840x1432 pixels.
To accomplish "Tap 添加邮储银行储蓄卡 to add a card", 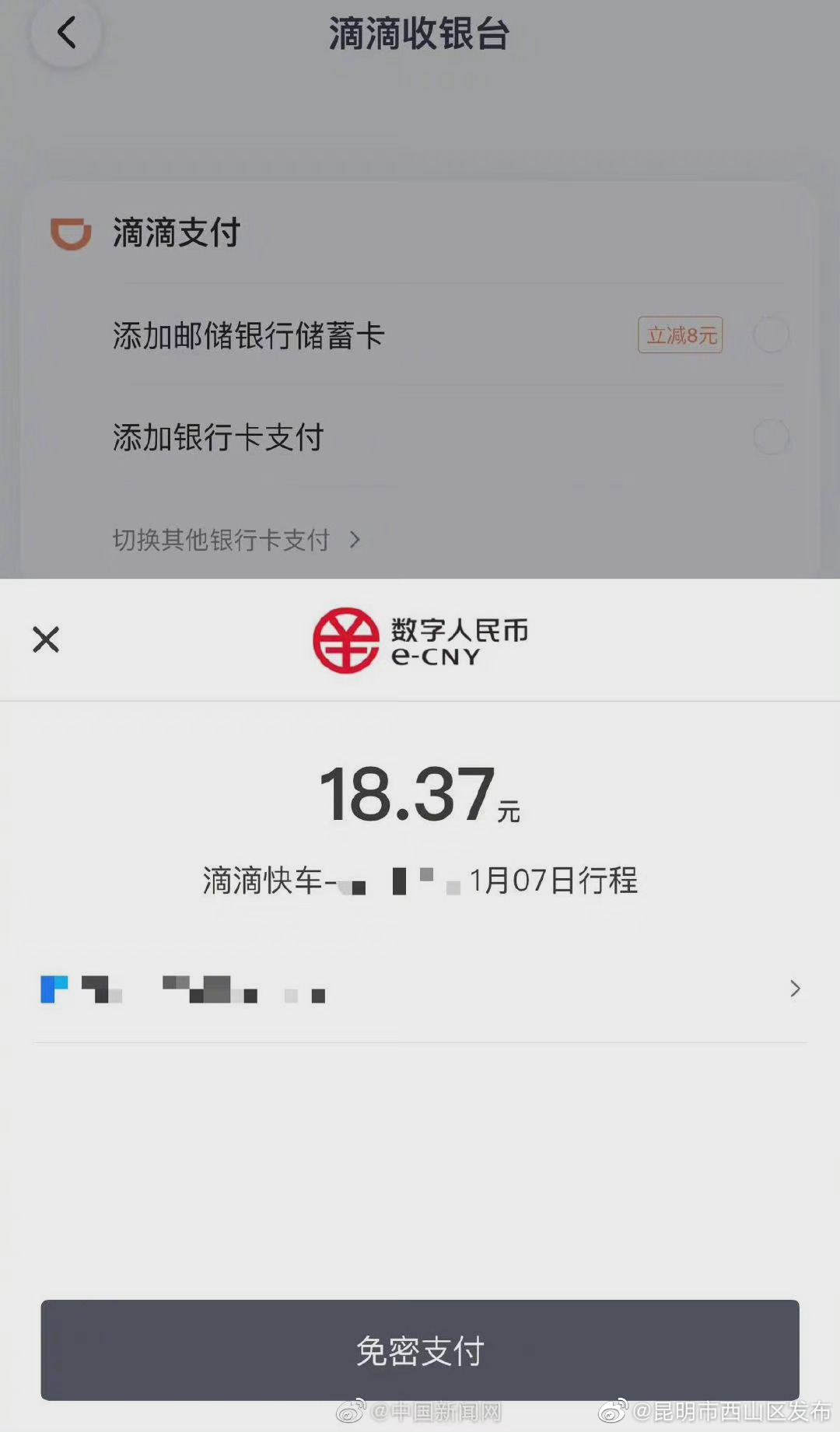I will (247, 335).
